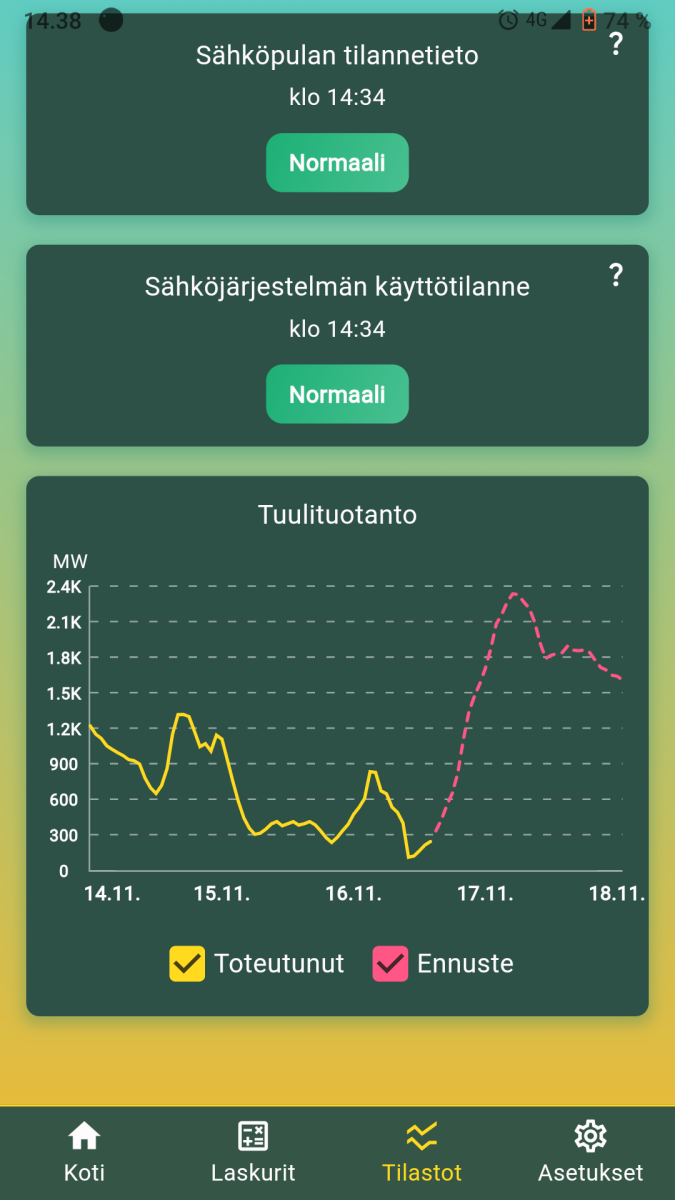Uncheck the Toteutunut series checkbox

point(187,964)
